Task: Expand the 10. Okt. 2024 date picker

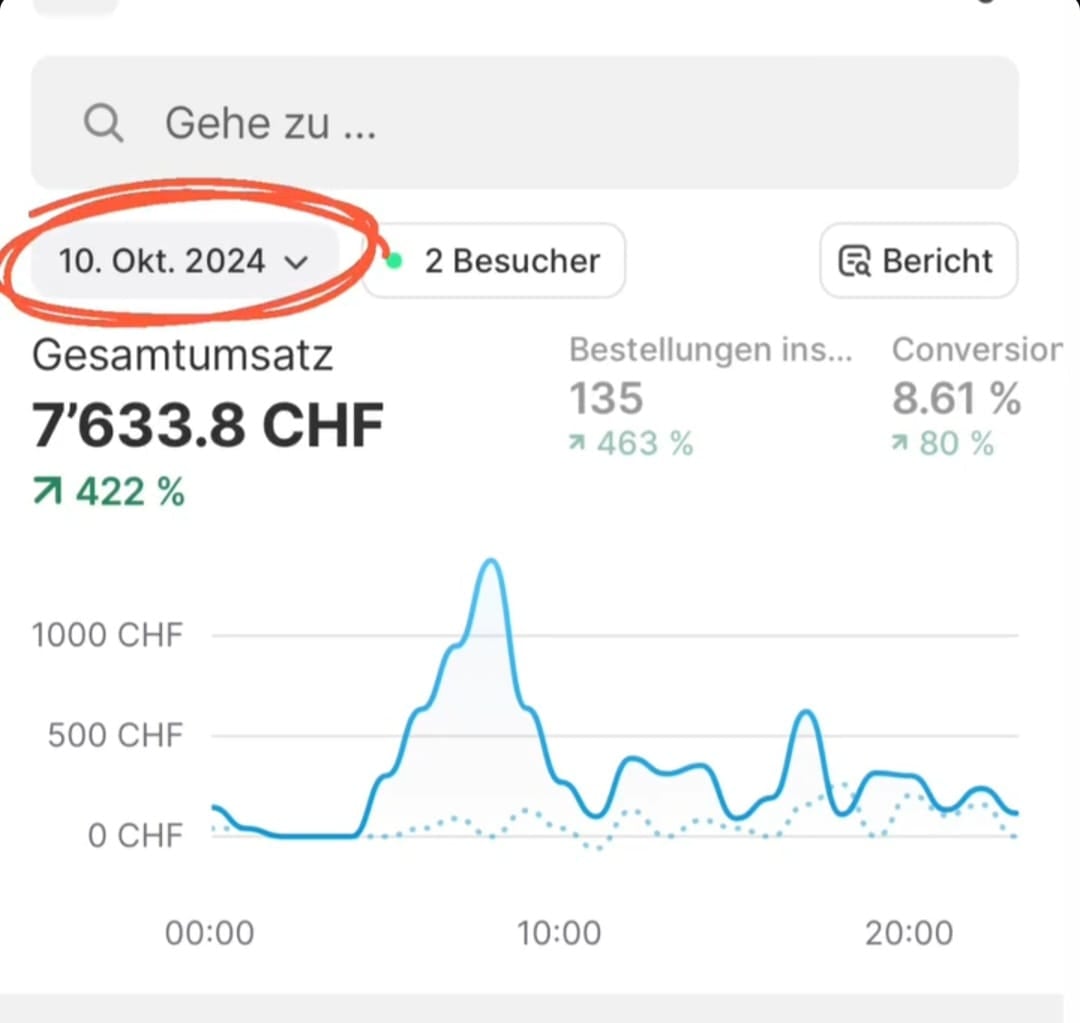Action: [x=184, y=261]
